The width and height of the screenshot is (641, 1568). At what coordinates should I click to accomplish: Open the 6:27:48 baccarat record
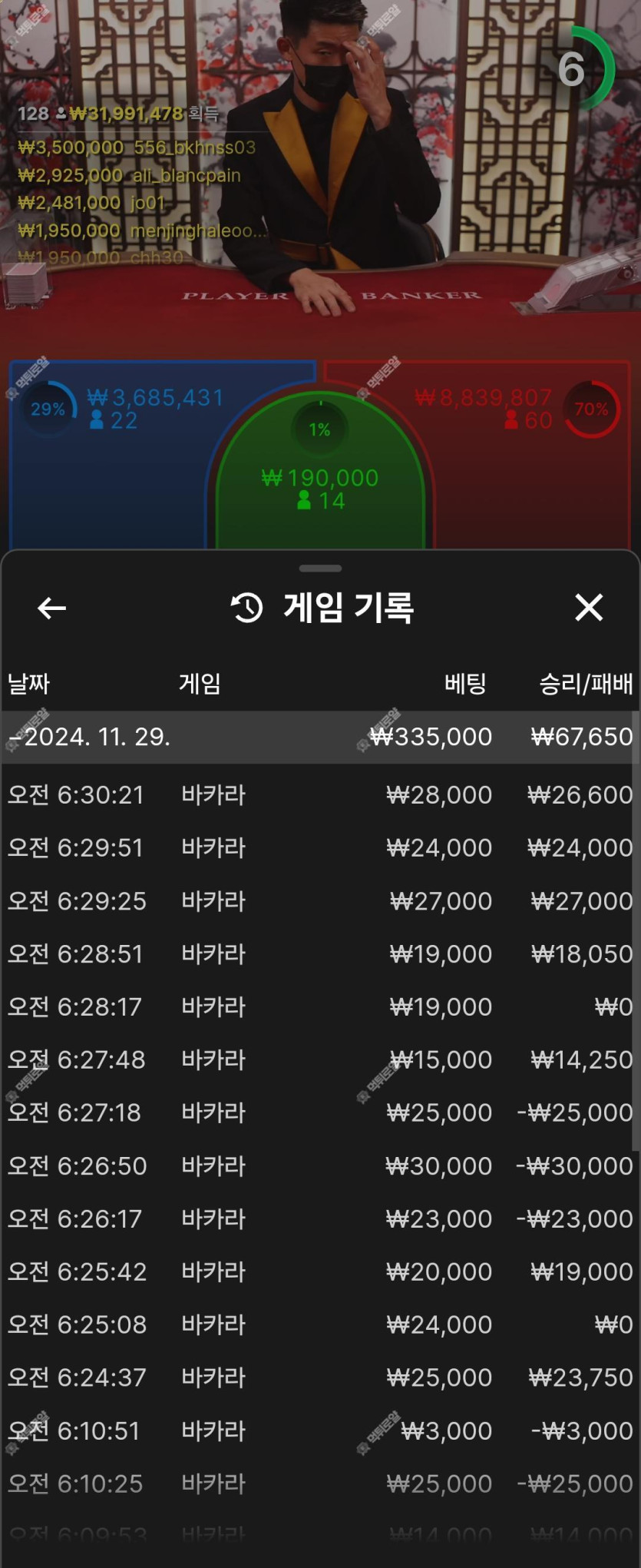click(319, 1059)
